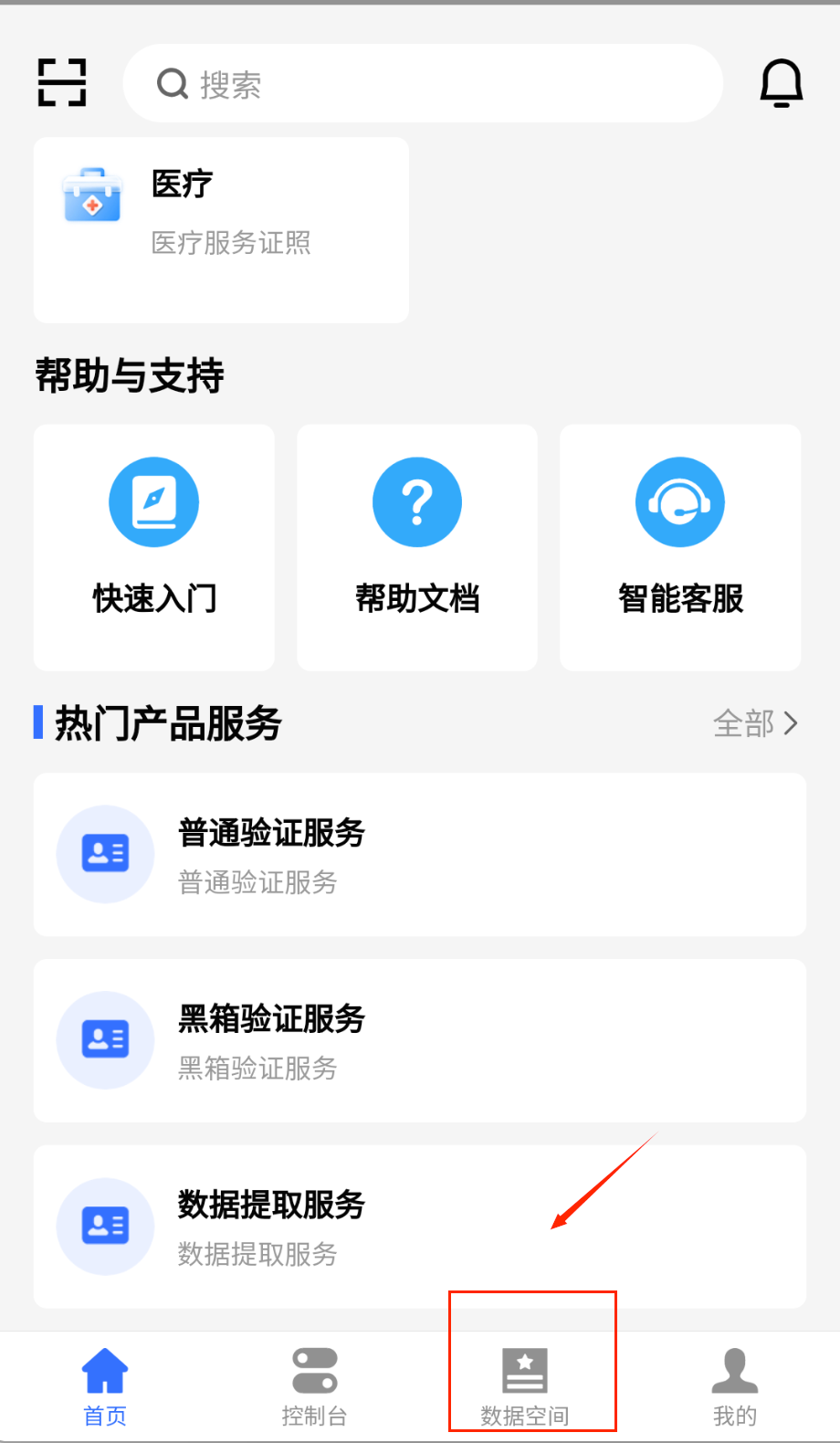Open 数据提取服务 service row
The width and height of the screenshot is (840, 1443).
click(x=419, y=1227)
